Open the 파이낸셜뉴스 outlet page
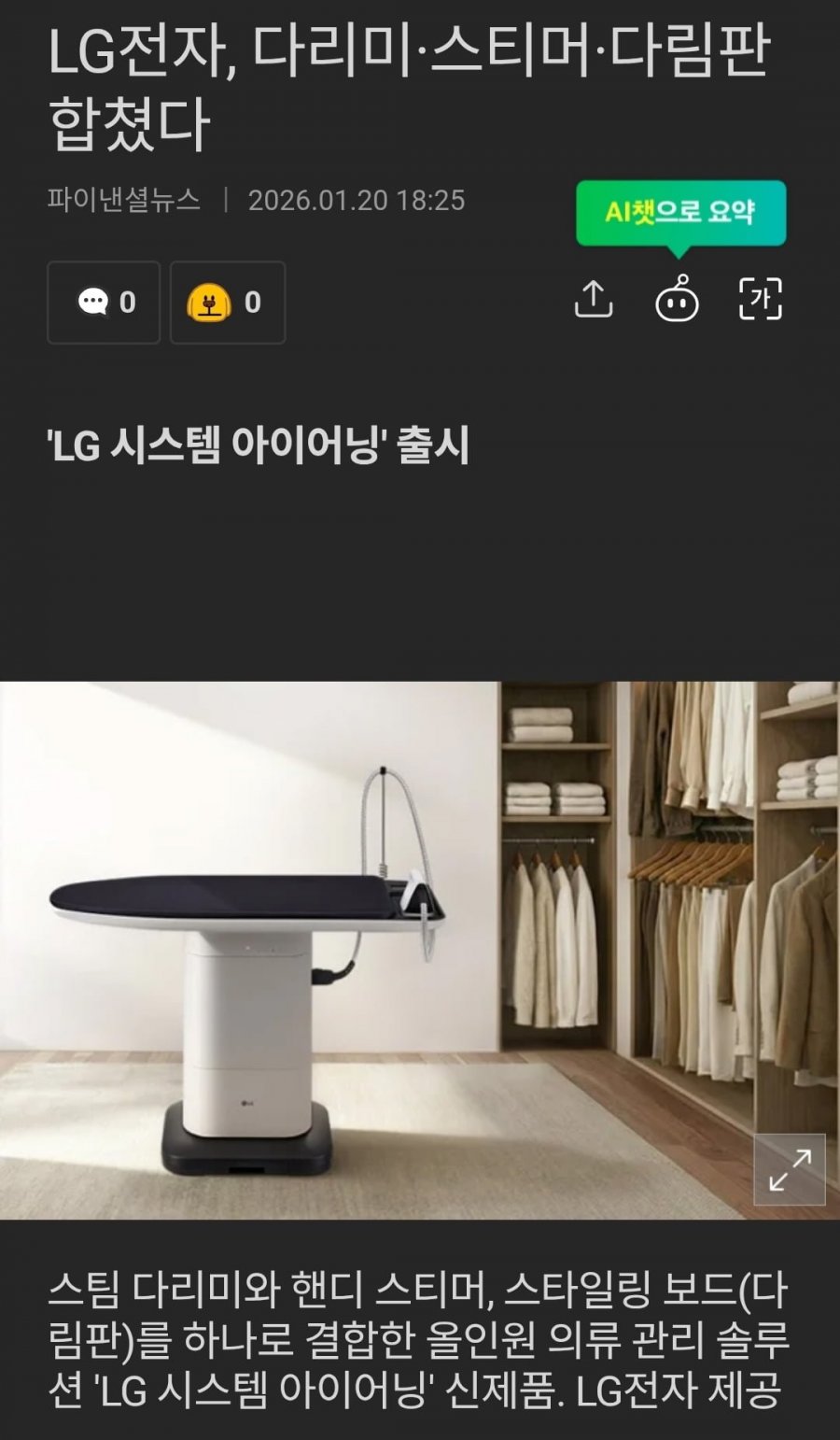 point(124,198)
